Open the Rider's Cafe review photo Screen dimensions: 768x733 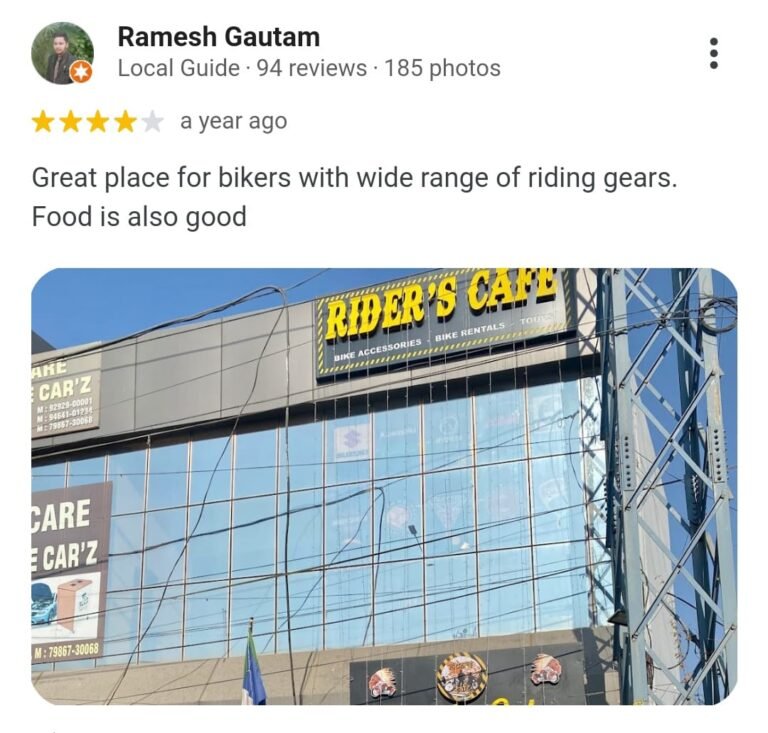coord(384,486)
